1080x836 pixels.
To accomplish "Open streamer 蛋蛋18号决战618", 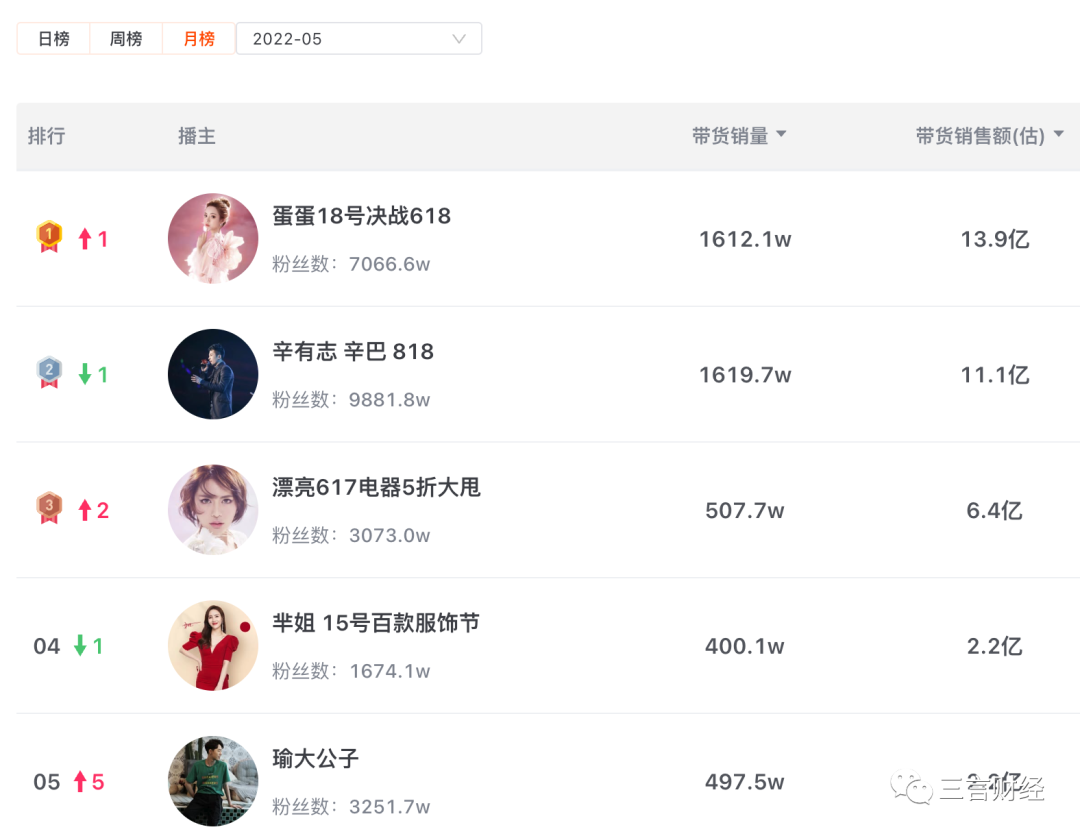I will point(361,216).
